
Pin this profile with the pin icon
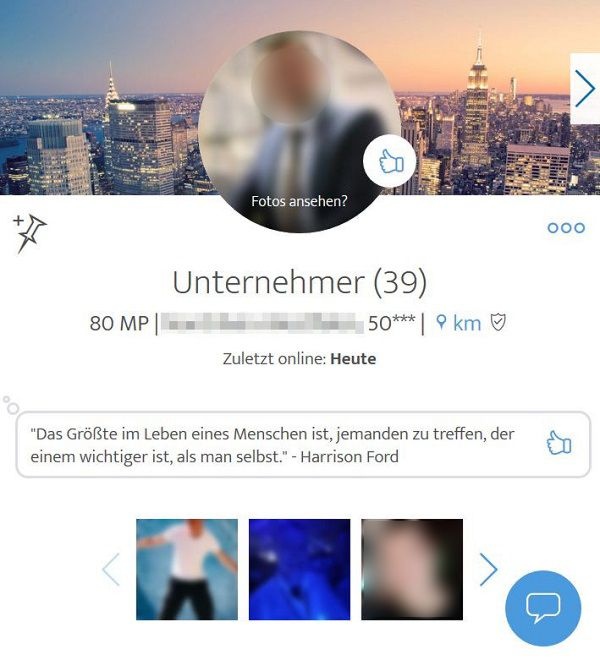pos(30,232)
